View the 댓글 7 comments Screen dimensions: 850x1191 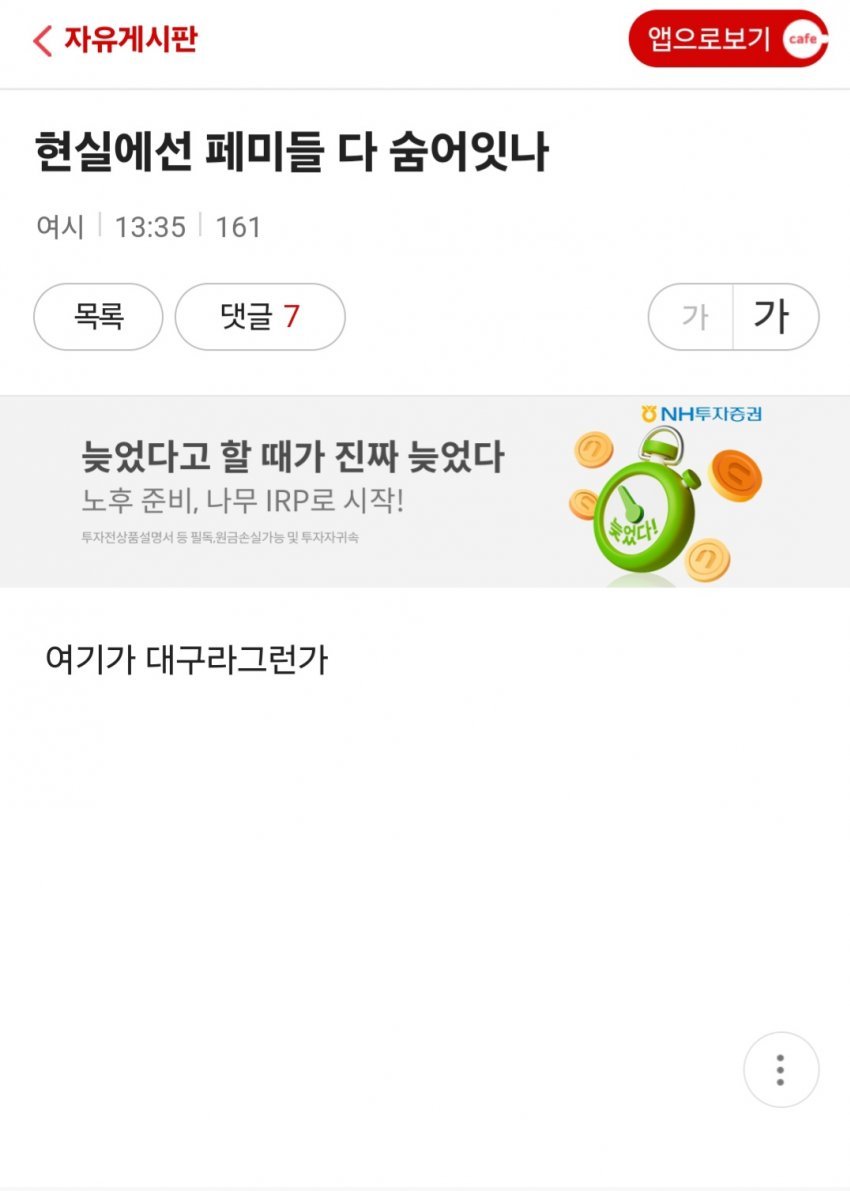click(x=260, y=317)
